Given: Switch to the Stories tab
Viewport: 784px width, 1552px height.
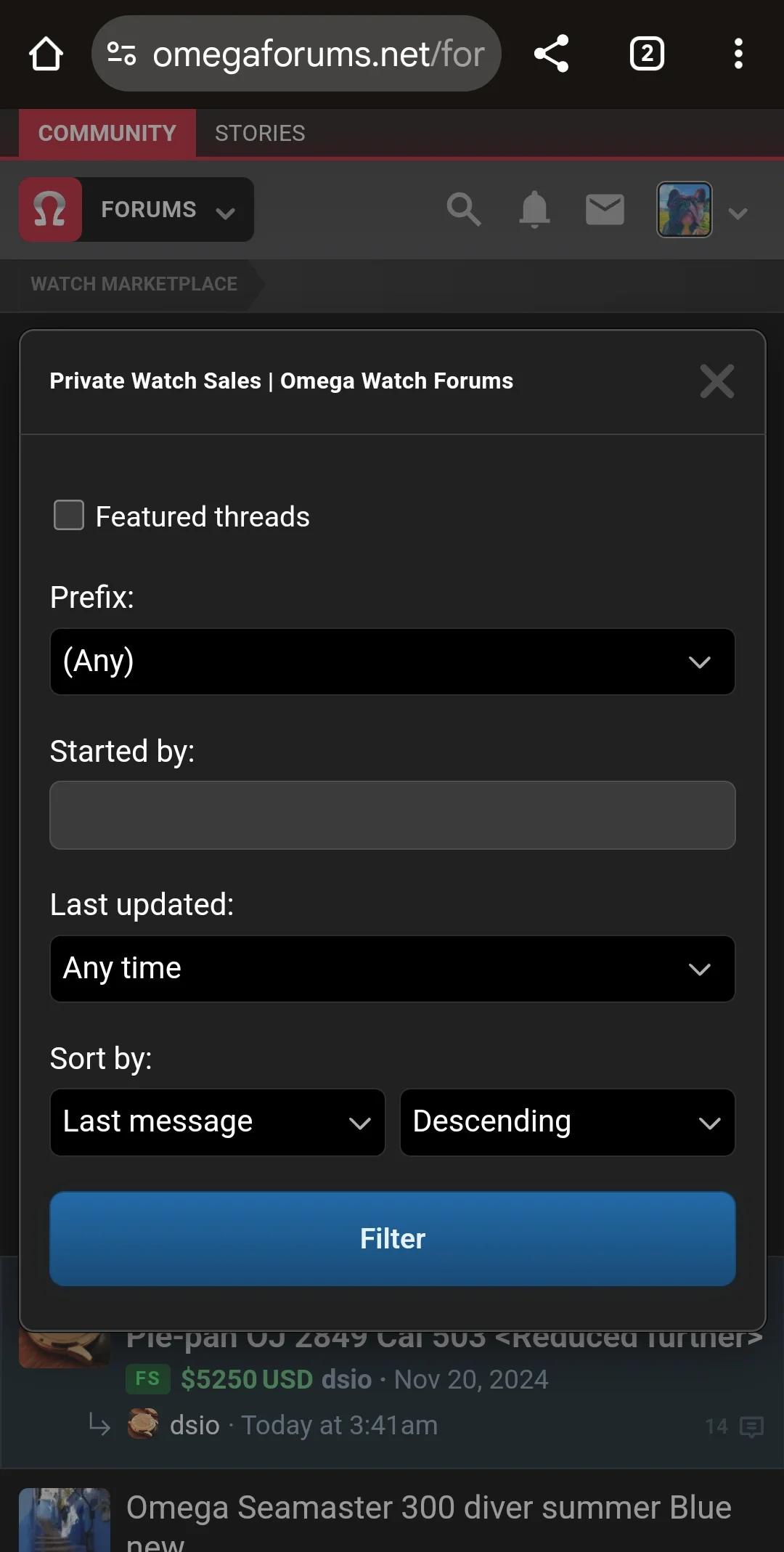Looking at the screenshot, I should pyautogui.click(x=260, y=134).
